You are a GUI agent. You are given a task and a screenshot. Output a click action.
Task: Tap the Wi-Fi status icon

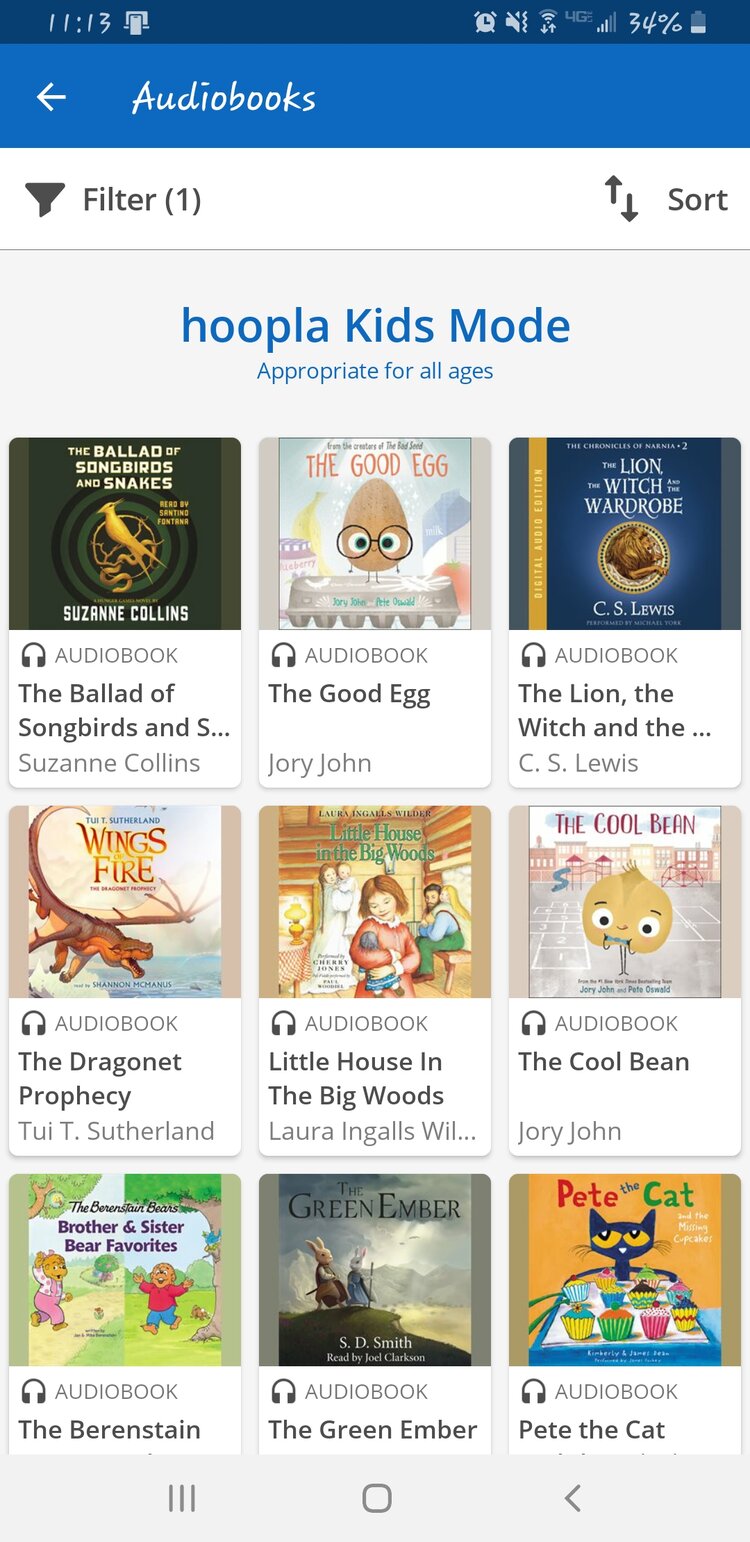(547, 20)
